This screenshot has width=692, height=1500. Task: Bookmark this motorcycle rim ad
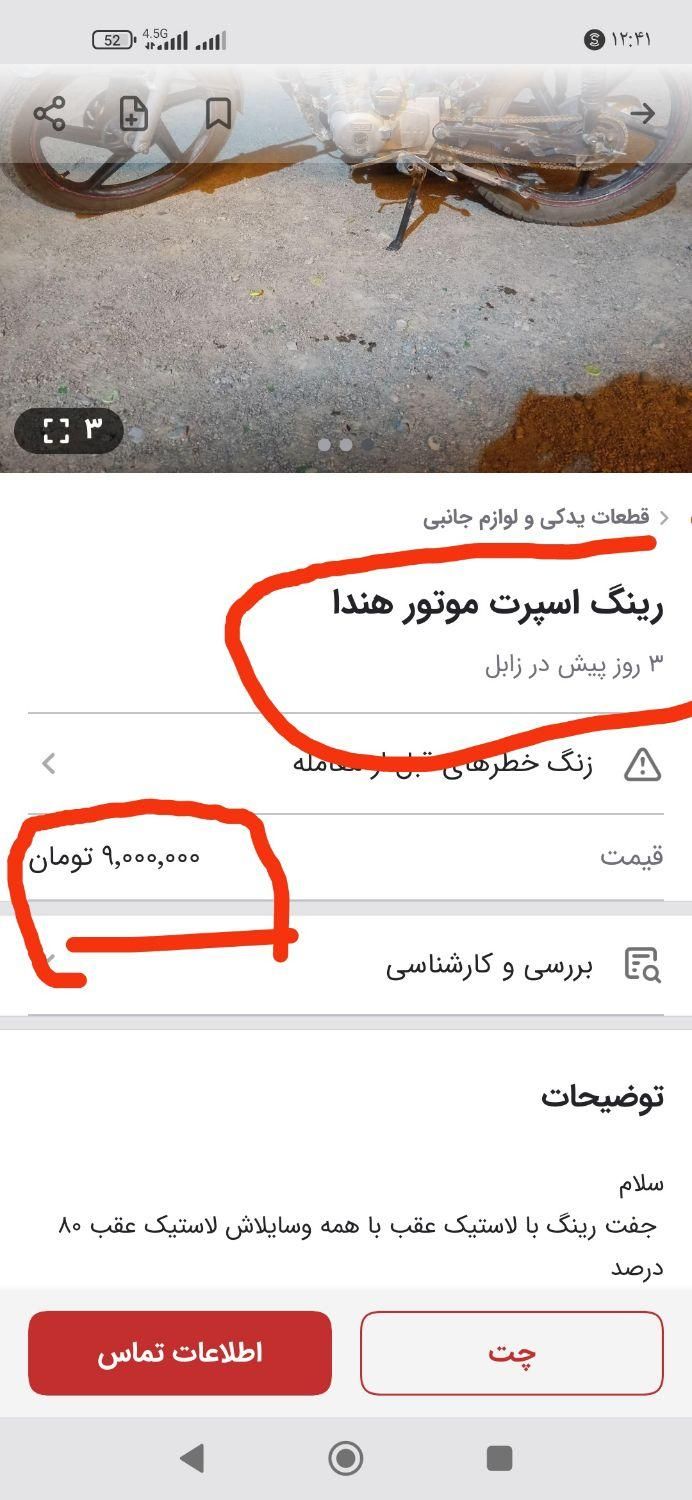pos(218,114)
